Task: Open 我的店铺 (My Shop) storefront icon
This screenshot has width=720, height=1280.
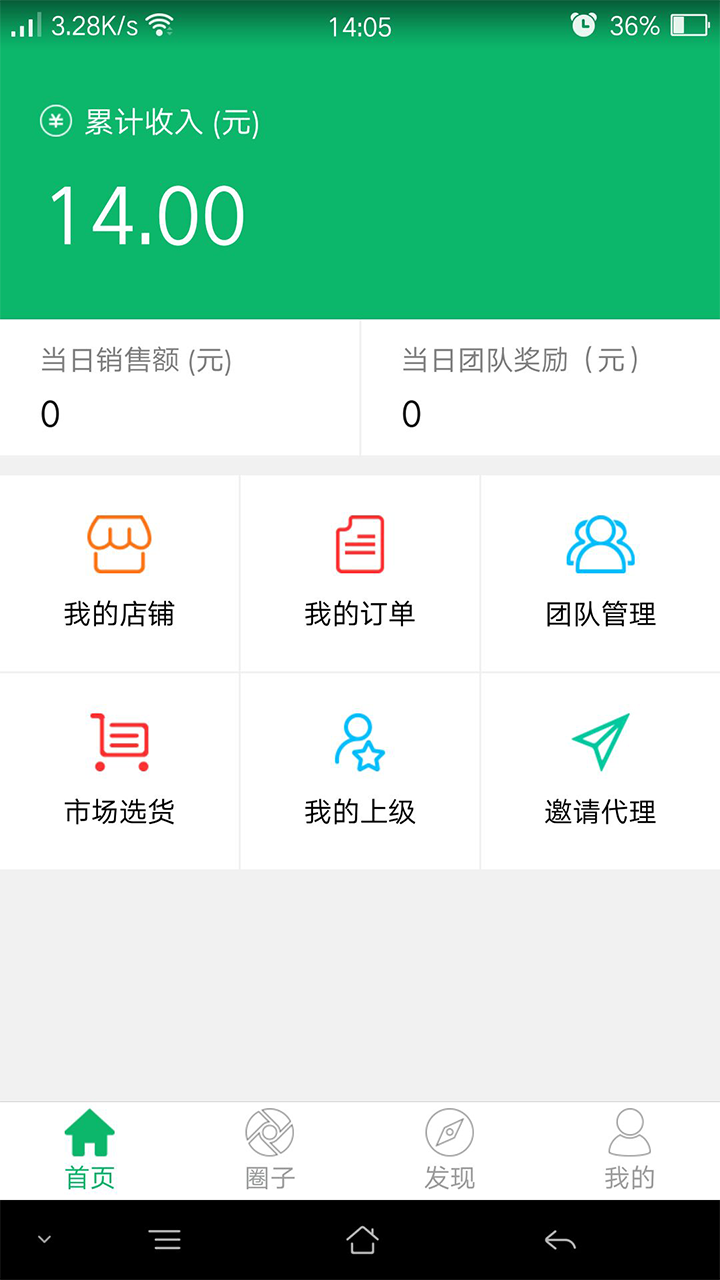Action: click(119, 543)
